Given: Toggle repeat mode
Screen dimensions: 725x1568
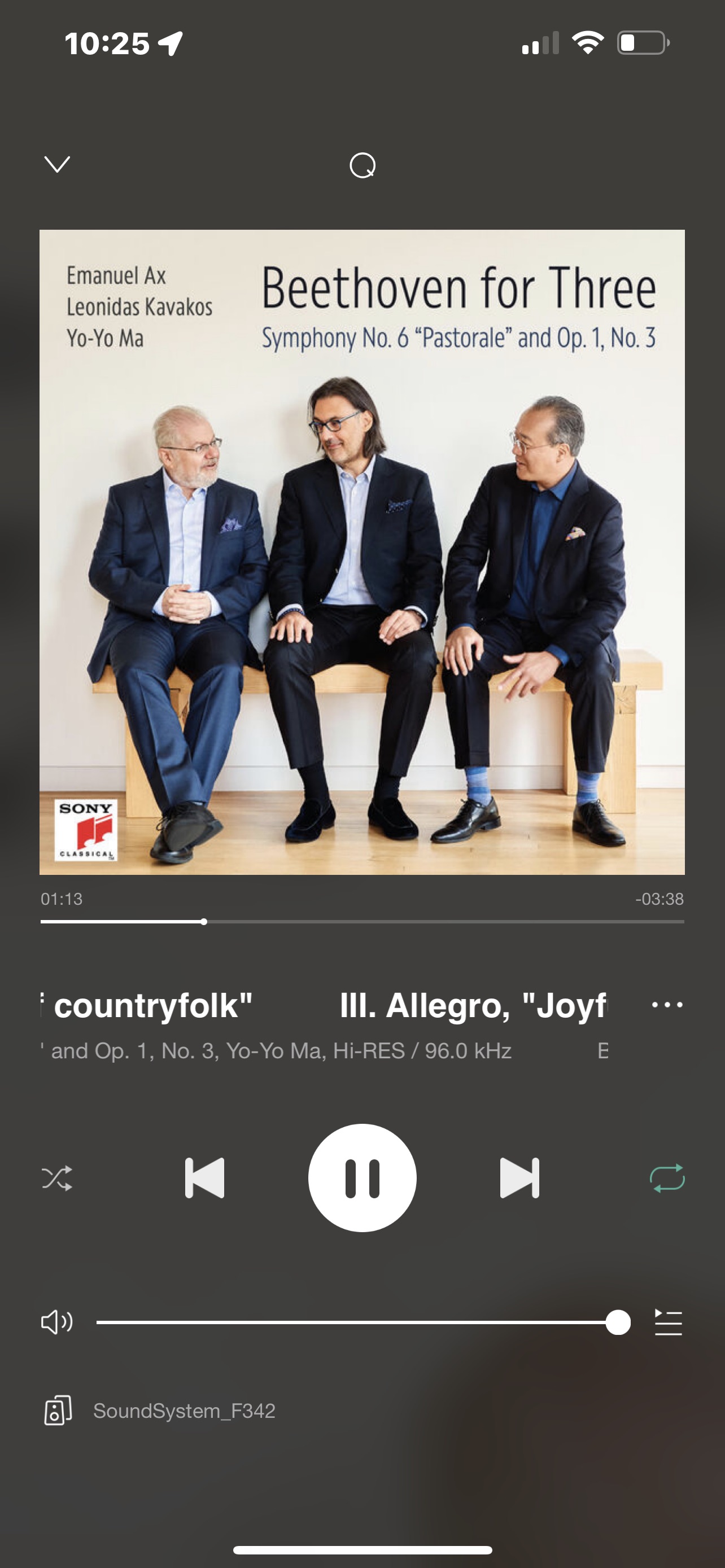Looking at the screenshot, I should 667,1179.
